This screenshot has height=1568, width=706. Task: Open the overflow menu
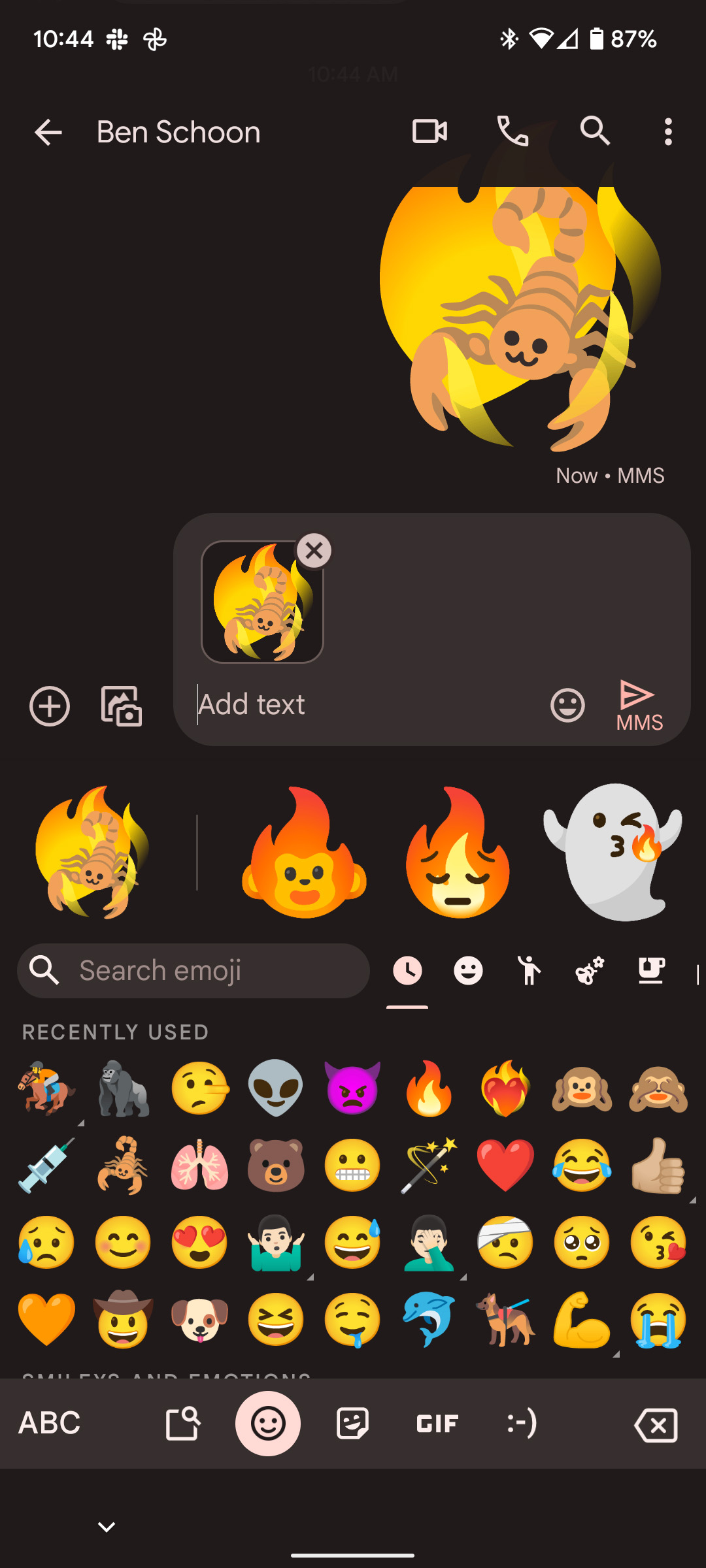coord(667,132)
